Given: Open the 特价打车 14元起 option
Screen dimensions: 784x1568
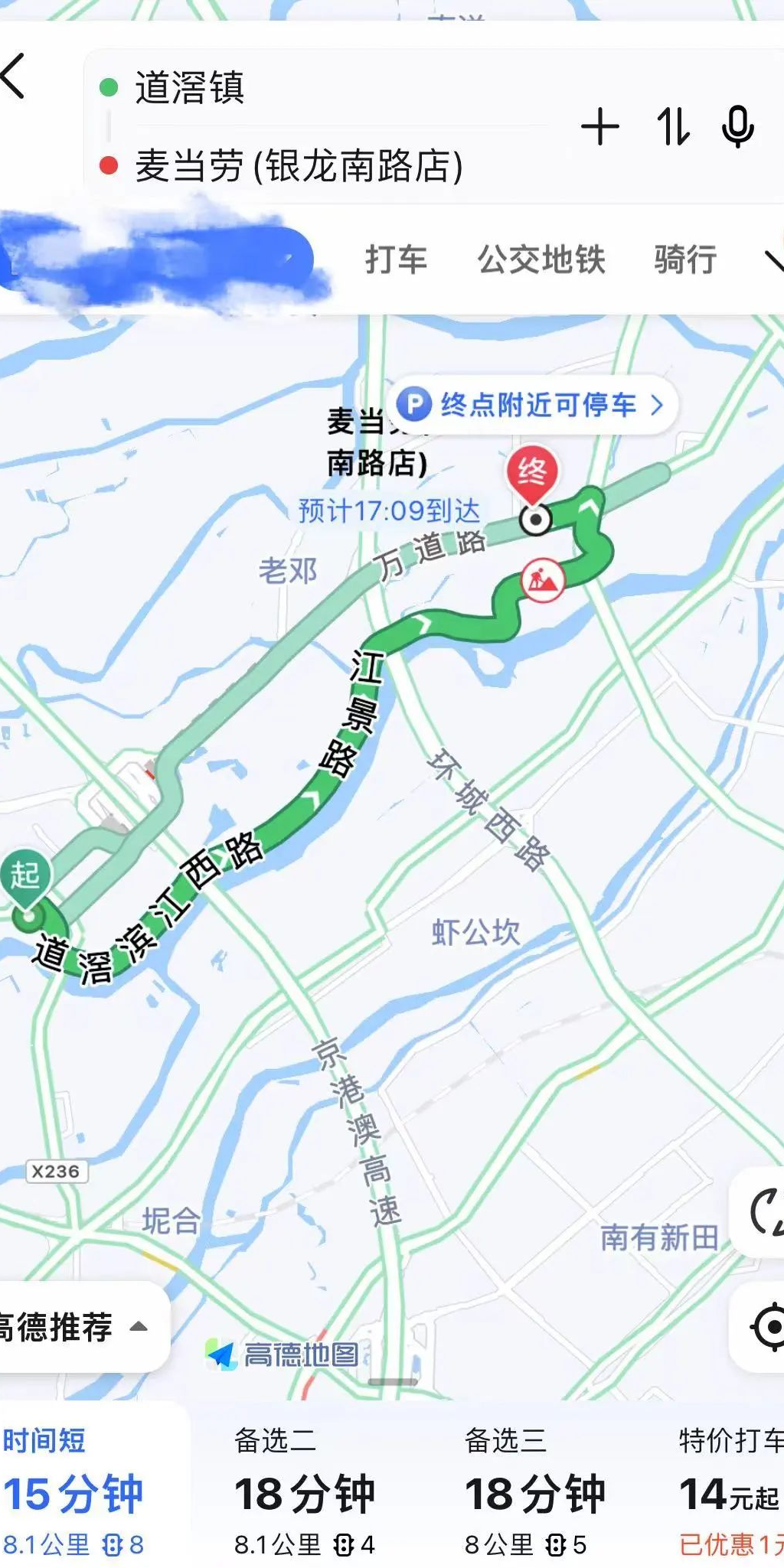Looking at the screenshot, I should pos(729,1492).
